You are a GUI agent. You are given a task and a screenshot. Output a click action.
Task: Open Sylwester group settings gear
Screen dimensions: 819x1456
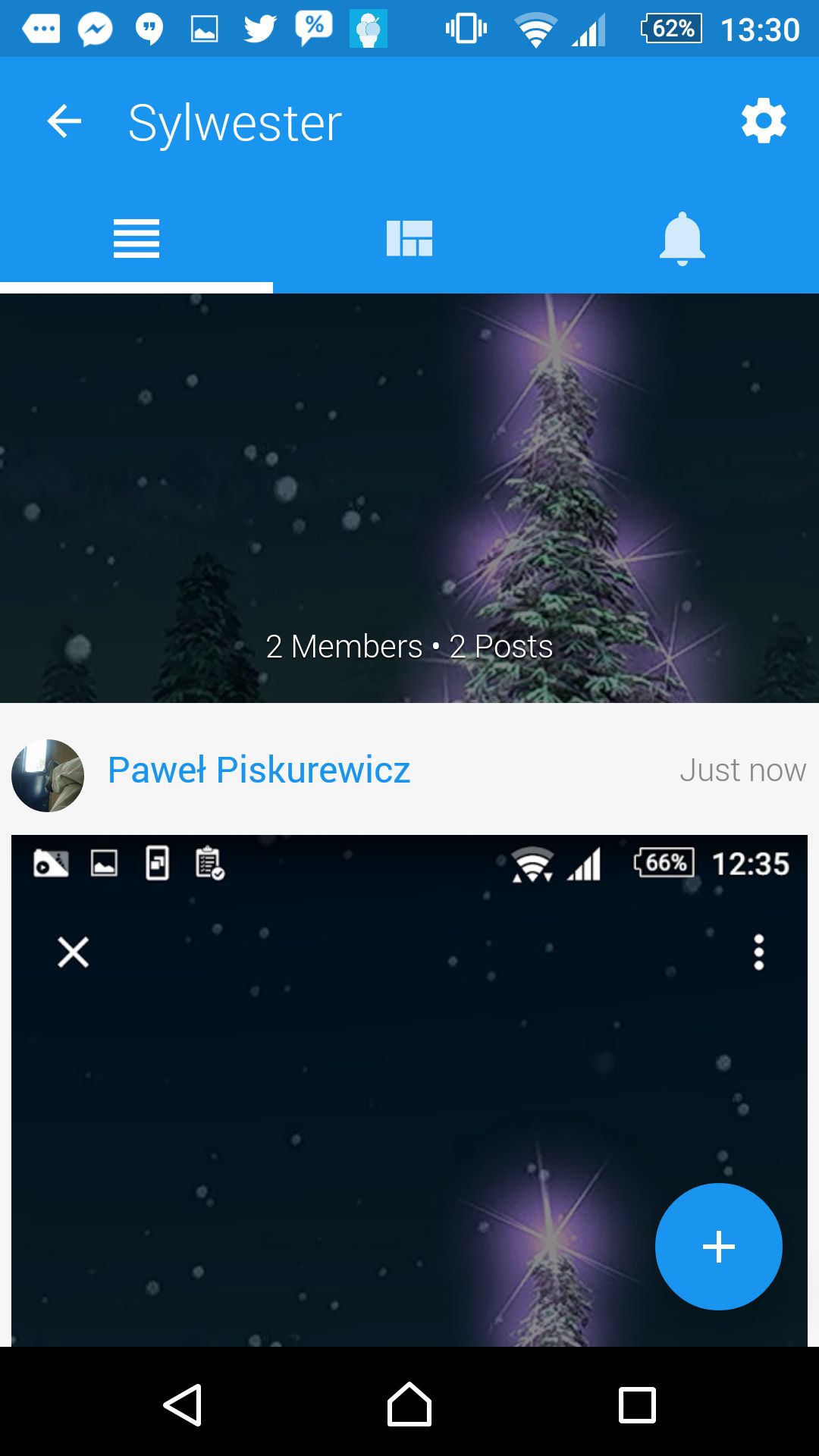(764, 121)
